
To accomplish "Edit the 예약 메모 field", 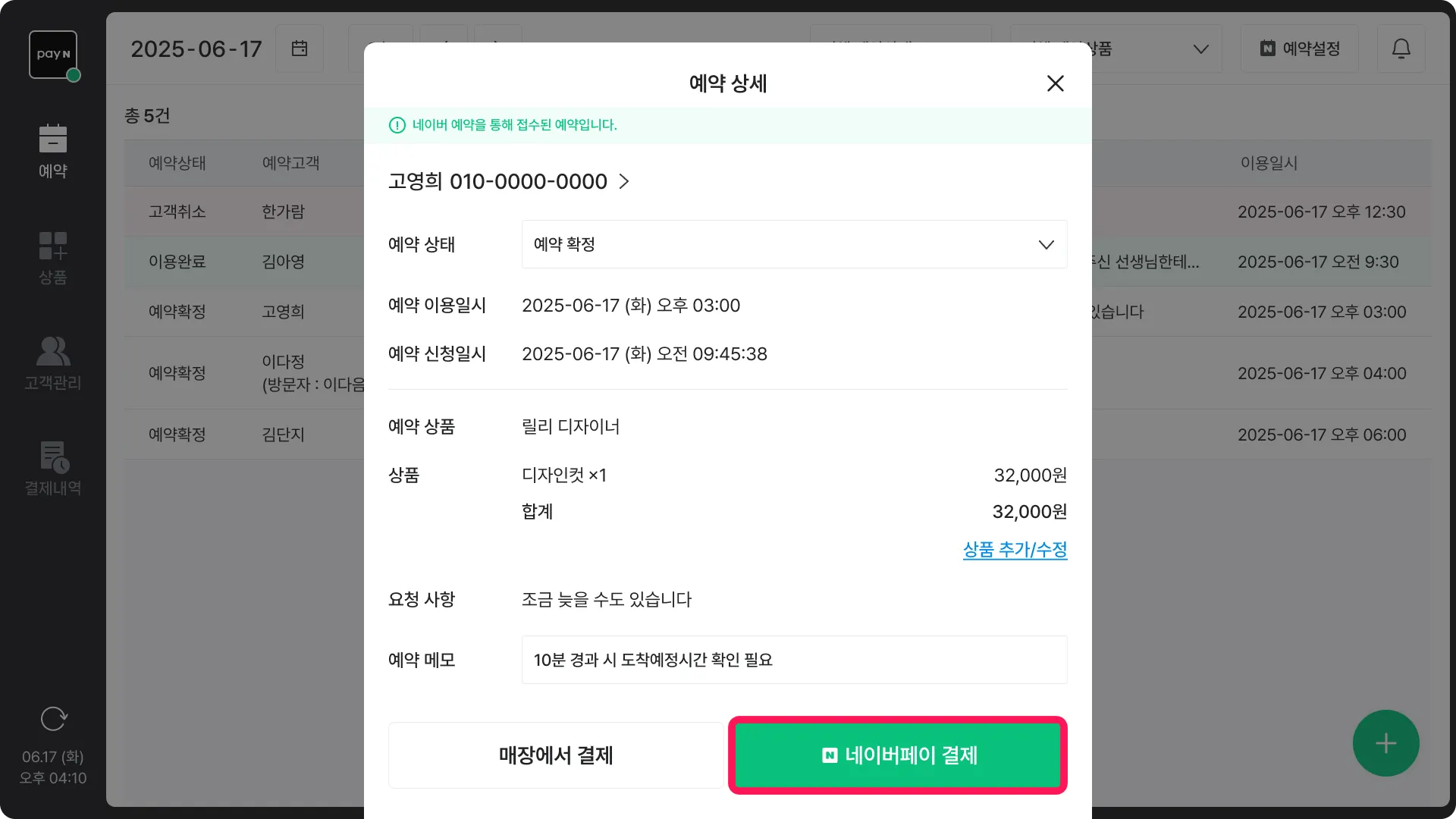I will click(794, 660).
